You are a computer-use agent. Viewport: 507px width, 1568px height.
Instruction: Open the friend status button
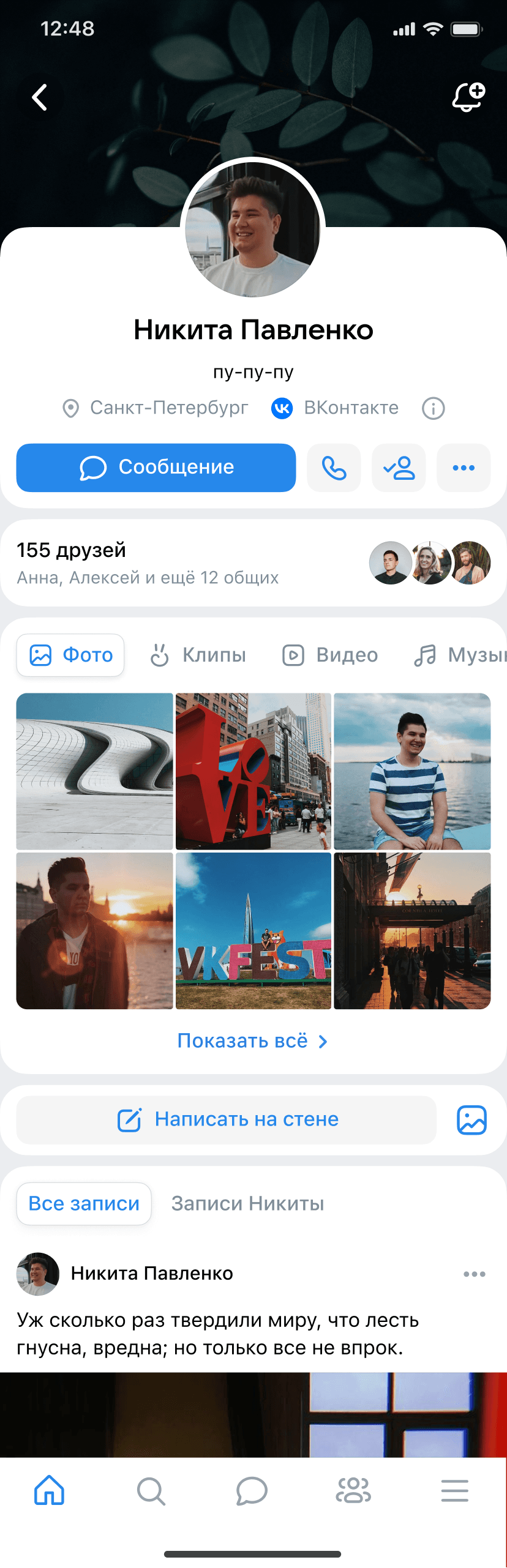click(399, 468)
